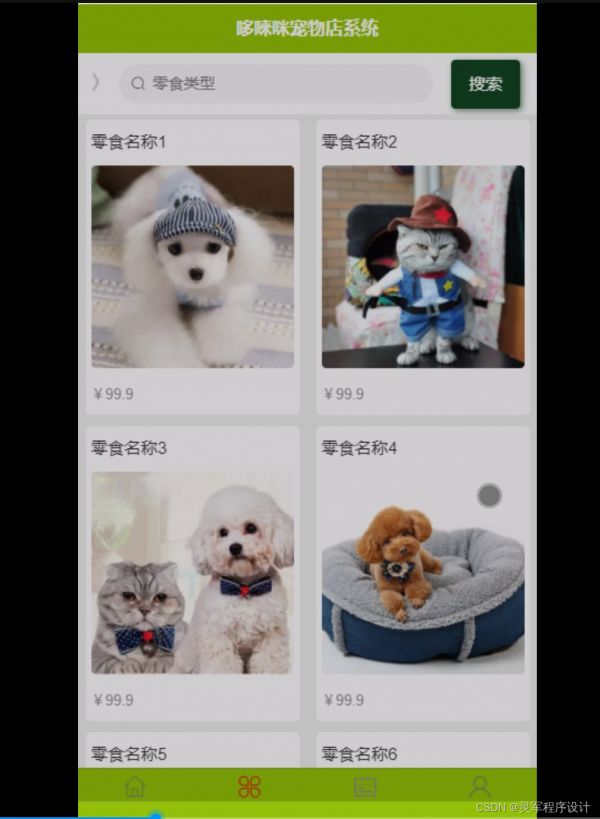
Task: Go to the profile tab
Action: (x=480, y=787)
